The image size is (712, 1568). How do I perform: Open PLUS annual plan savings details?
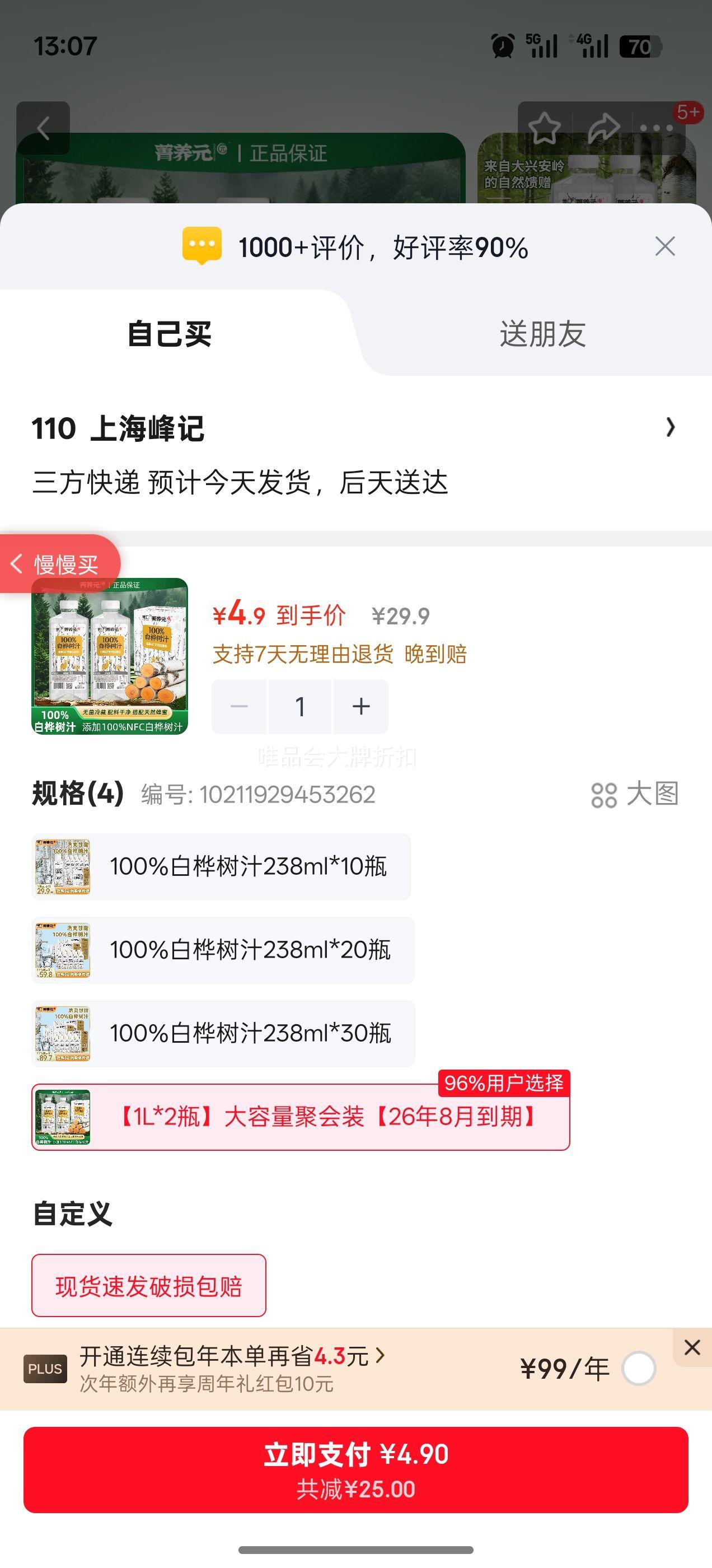232,1356
